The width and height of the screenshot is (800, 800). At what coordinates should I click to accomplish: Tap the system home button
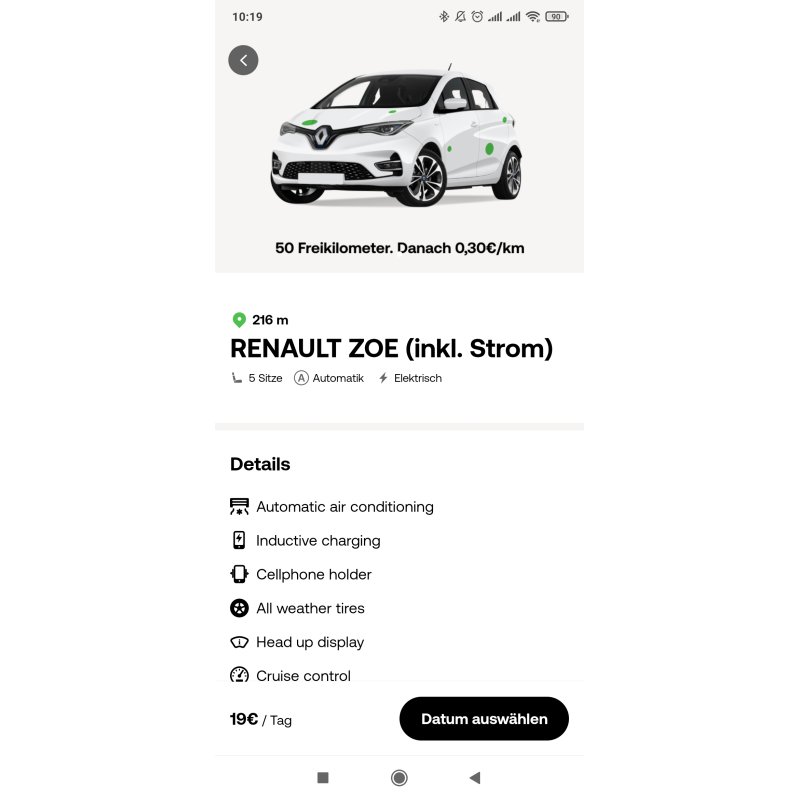399,777
